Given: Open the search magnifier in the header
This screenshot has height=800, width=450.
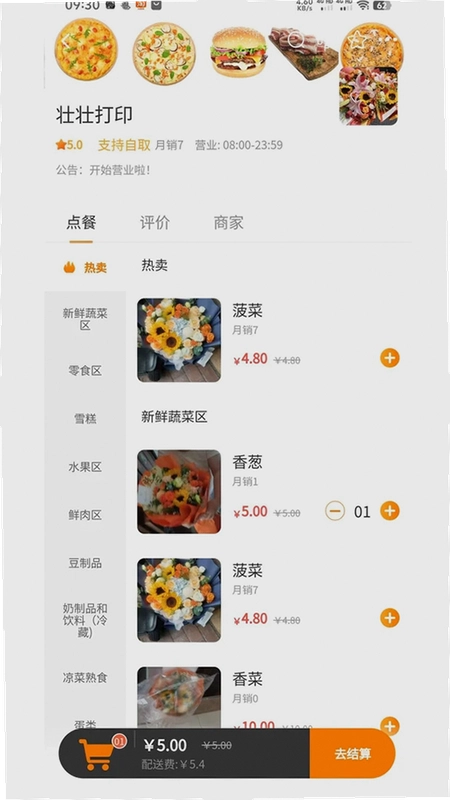Looking at the screenshot, I should pyautogui.click(x=295, y=39).
